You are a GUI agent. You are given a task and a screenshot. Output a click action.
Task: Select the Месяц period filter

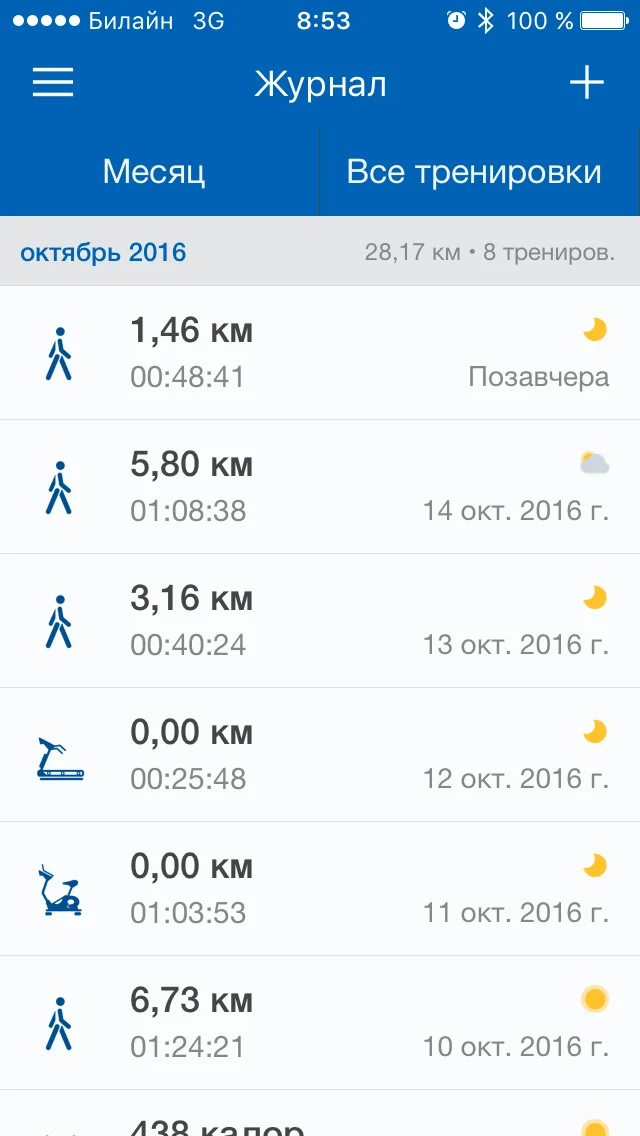coord(155,172)
